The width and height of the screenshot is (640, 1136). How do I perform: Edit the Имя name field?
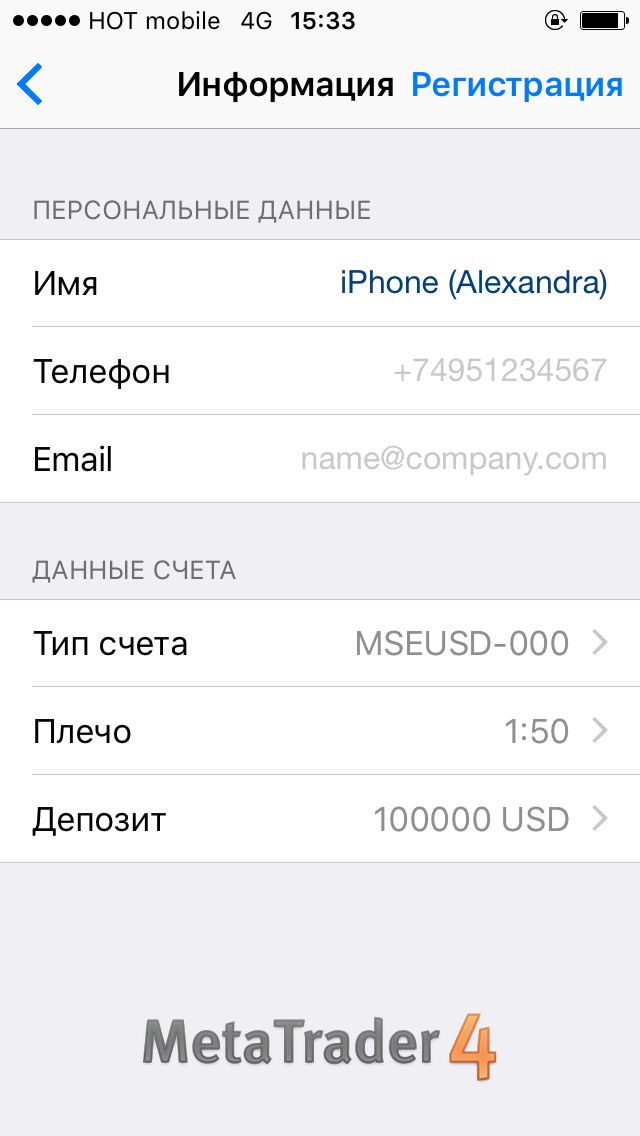(320, 283)
